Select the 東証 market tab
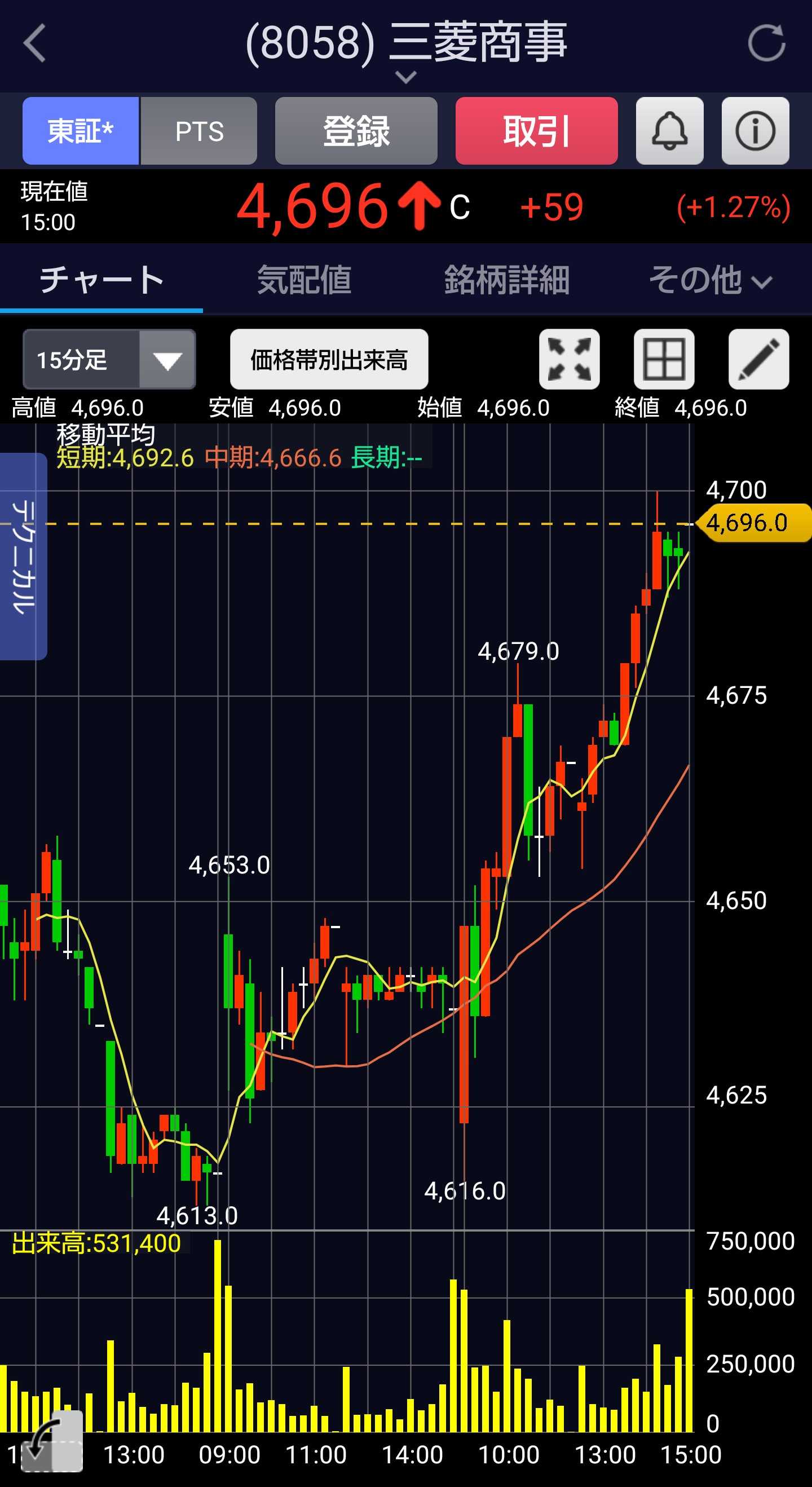The image size is (812, 1487). click(x=81, y=131)
